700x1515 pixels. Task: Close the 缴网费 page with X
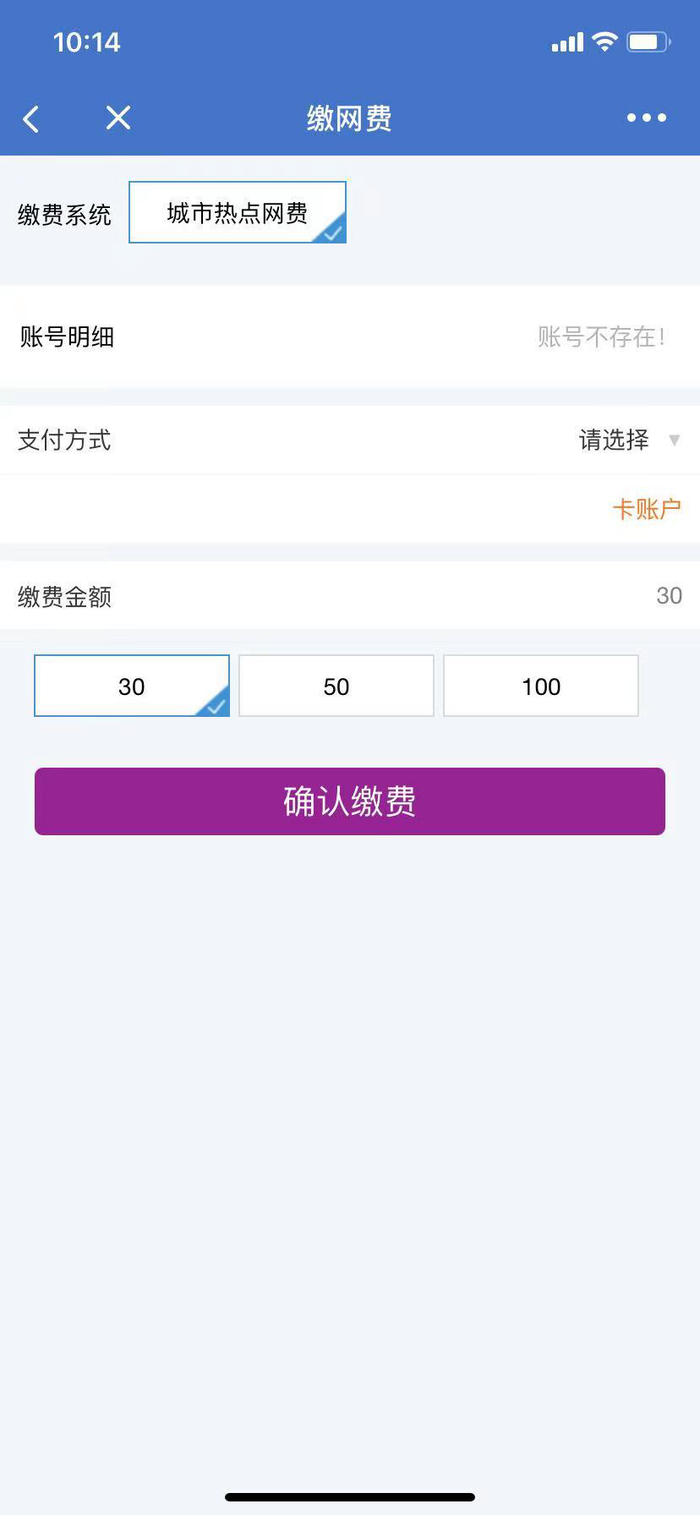tap(118, 118)
